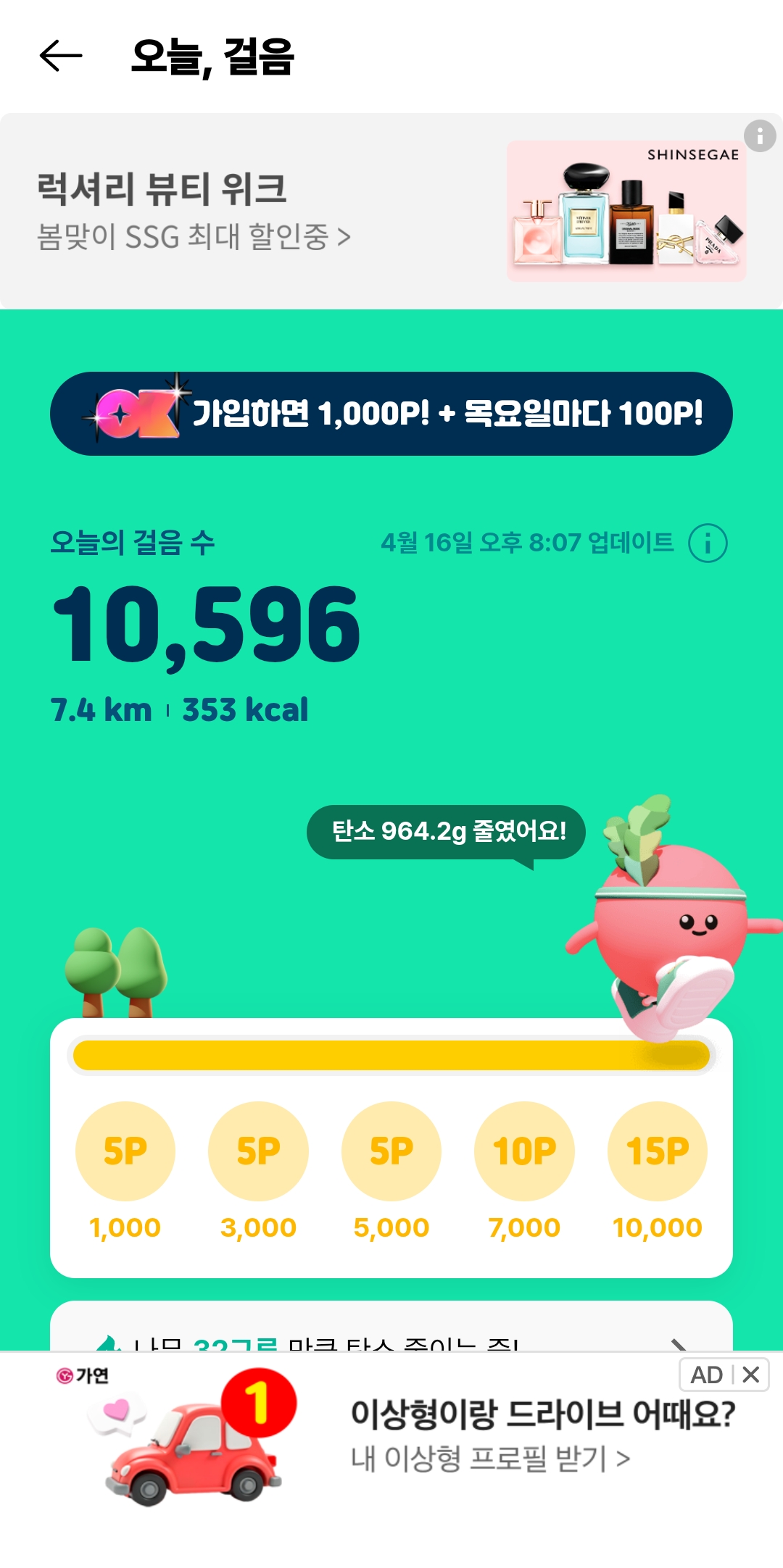Claim the 15P reward for 10,000 steps
Image resolution: width=783 pixels, height=1568 pixels.
(658, 1151)
